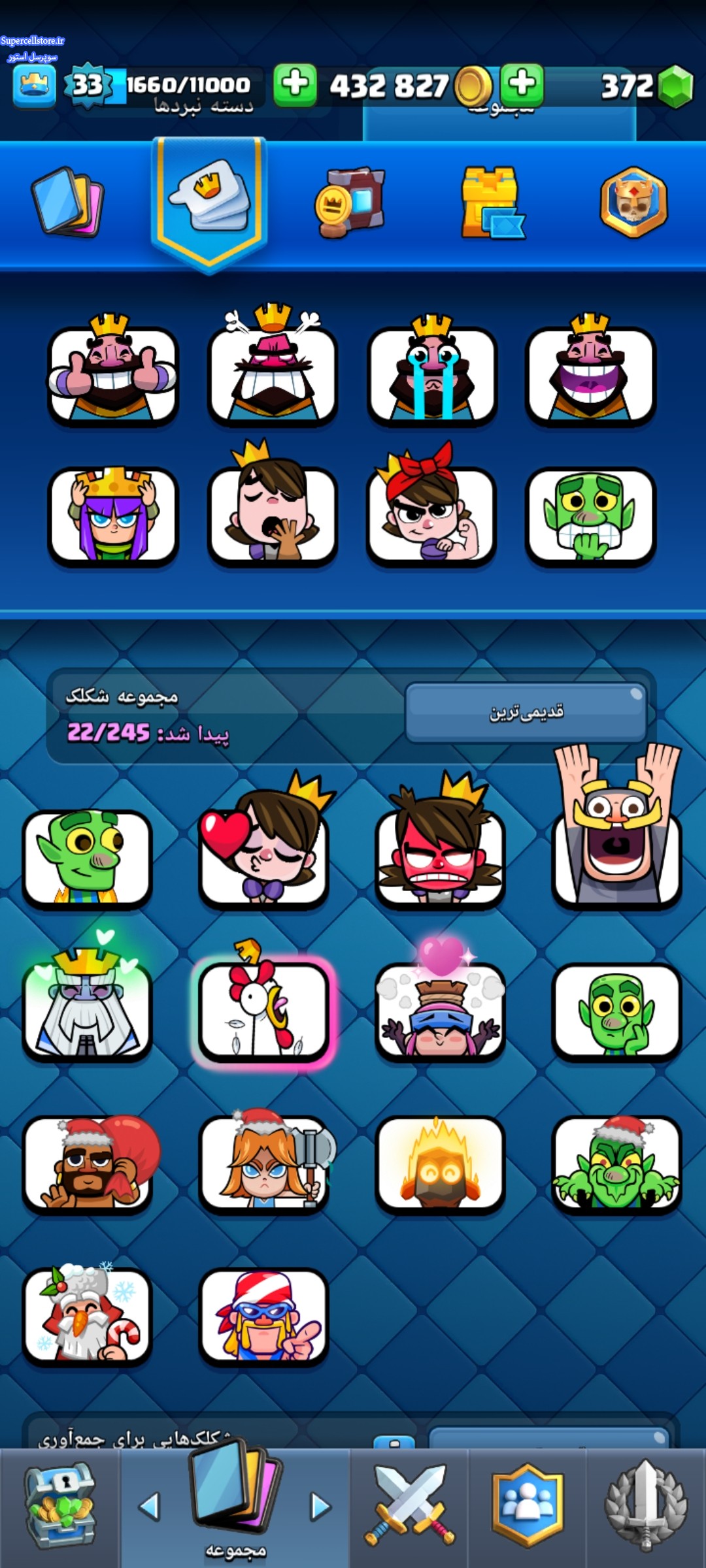Screen dimensions: 706x1568
Task: Switch to the tower skins tab
Action: (x=492, y=202)
